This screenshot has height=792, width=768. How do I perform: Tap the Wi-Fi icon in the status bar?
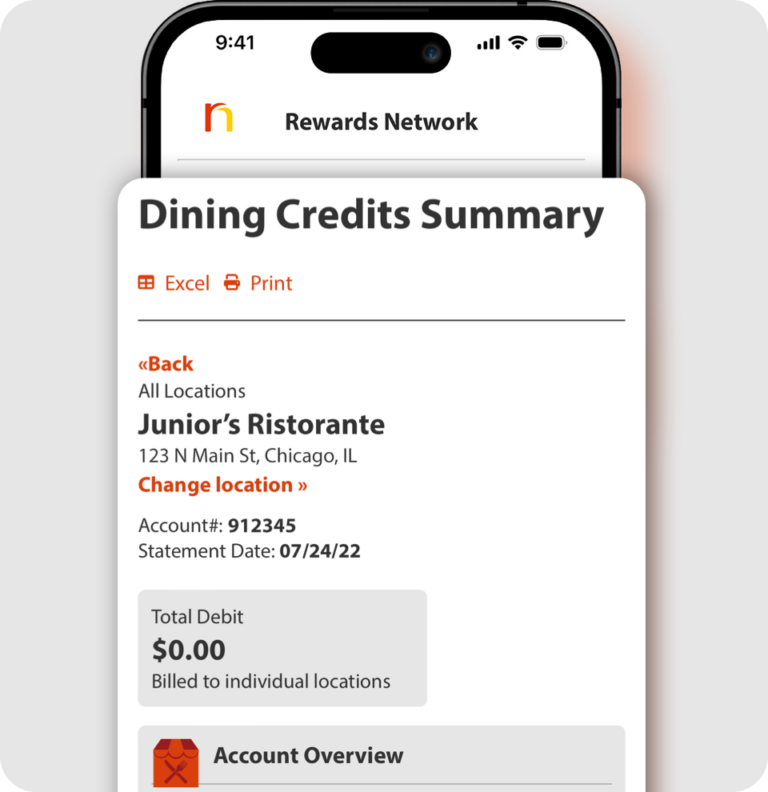pyautogui.click(x=519, y=43)
